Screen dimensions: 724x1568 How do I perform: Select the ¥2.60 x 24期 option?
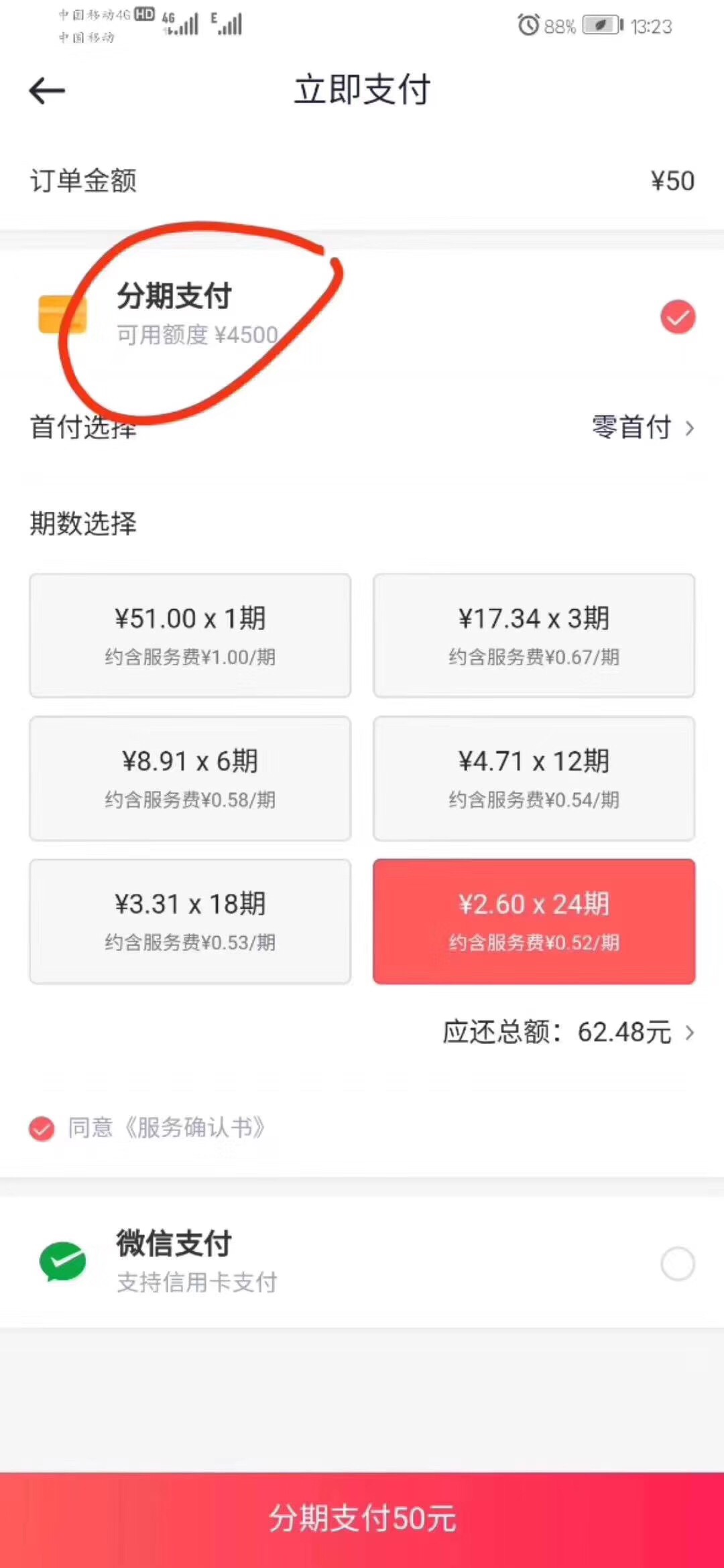534,921
